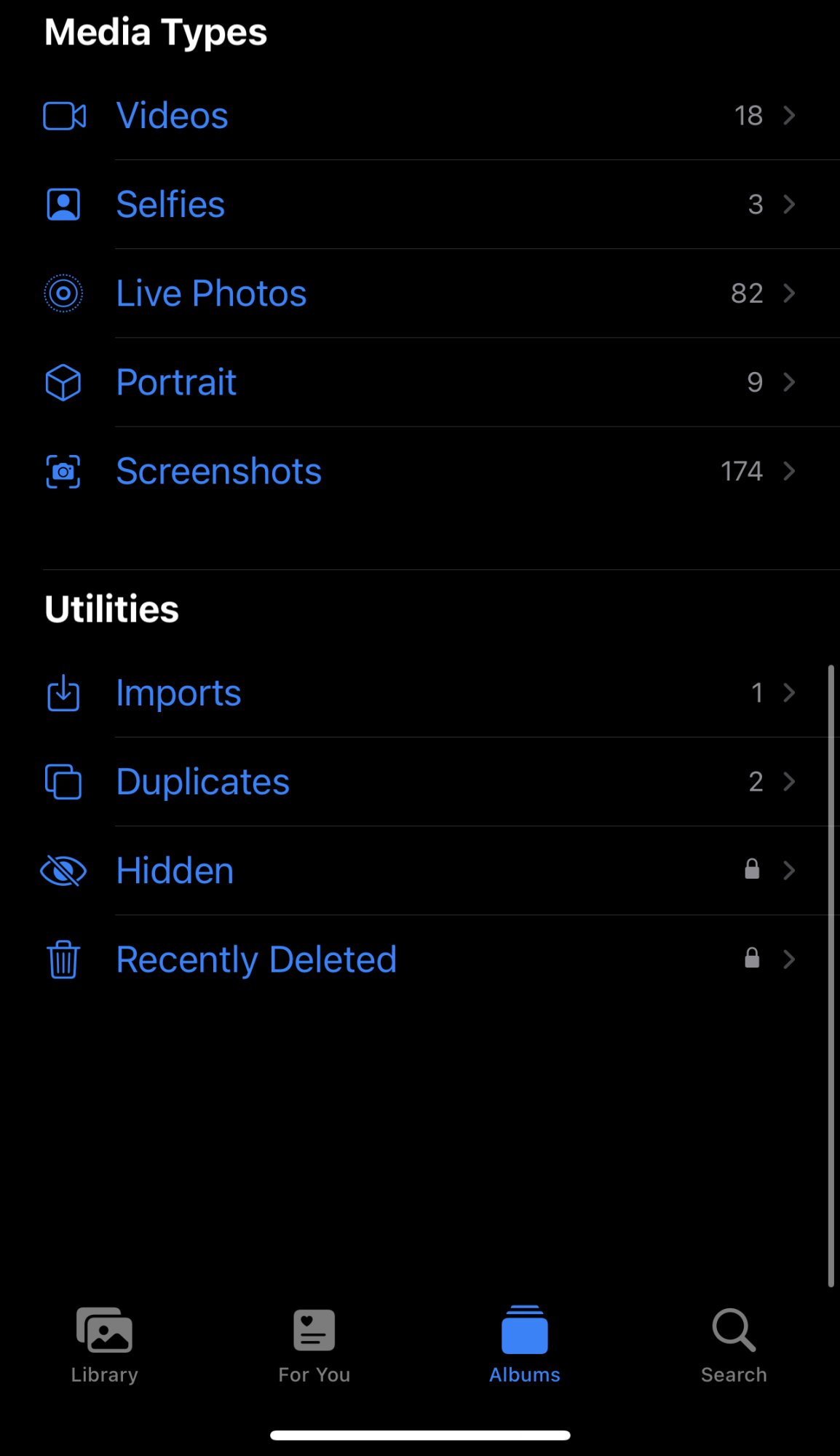The image size is (840, 1456).
Task: Browse the Portrait photos album
Action: coord(176,382)
